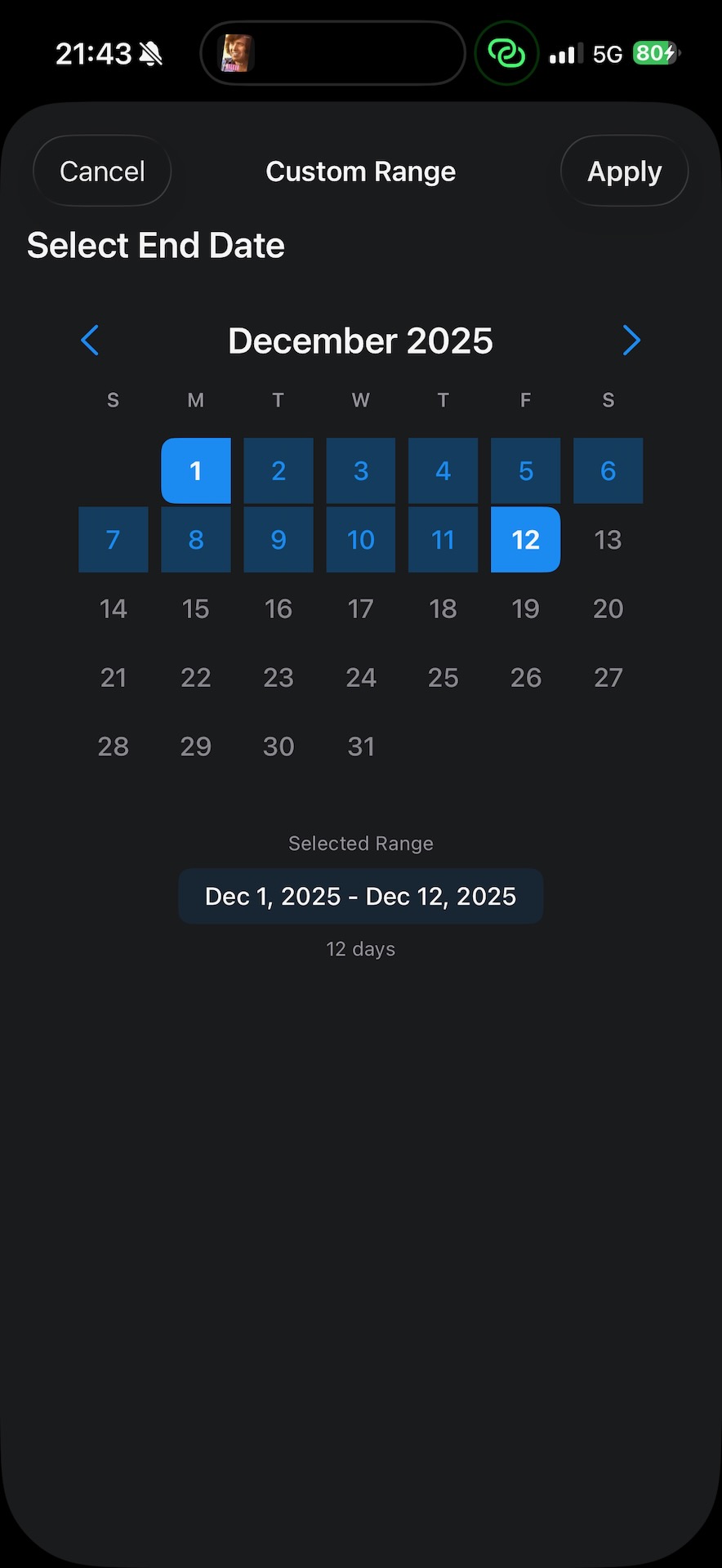Tap December 9 in the calendar
The height and width of the screenshot is (1568, 722).
click(x=279, y=540)
